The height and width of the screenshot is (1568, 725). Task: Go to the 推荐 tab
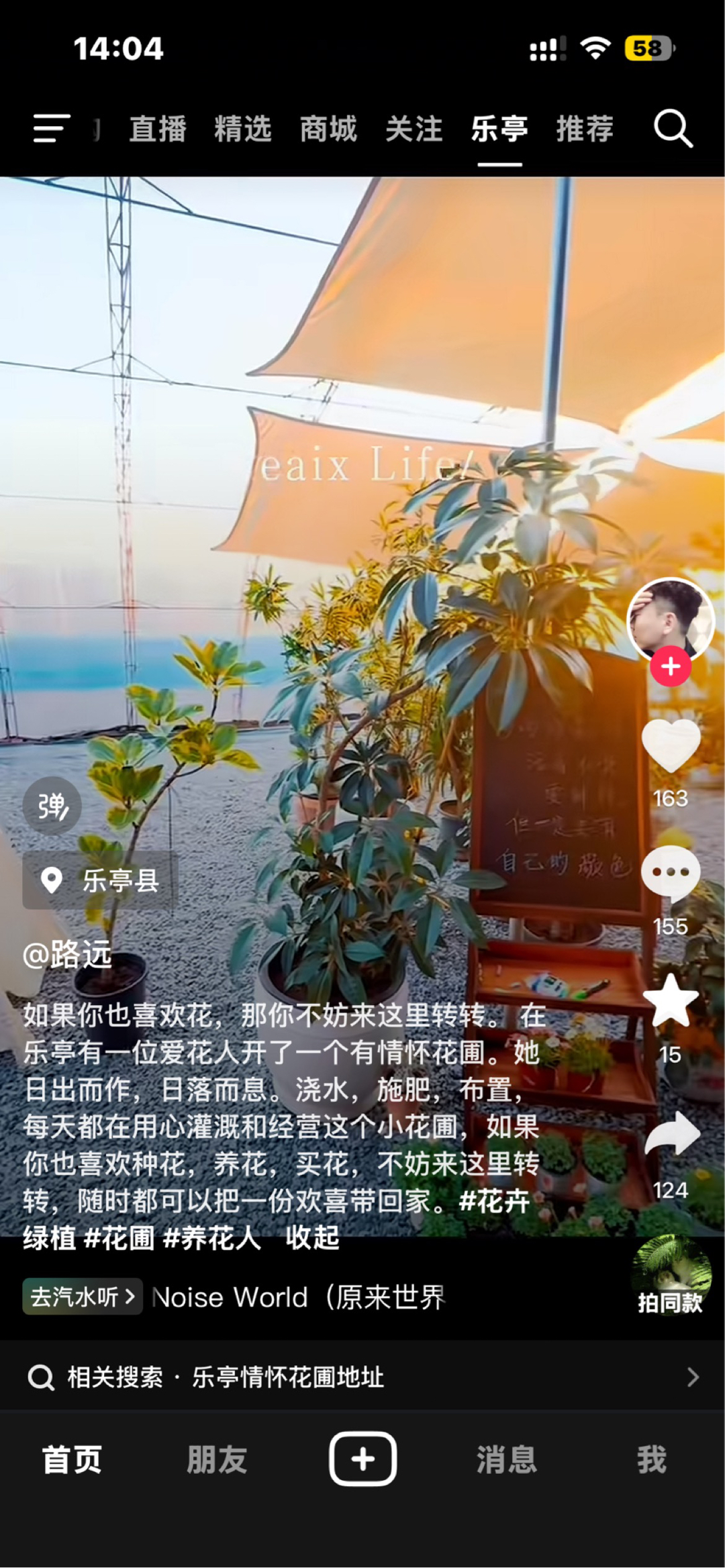click(585, 129)
